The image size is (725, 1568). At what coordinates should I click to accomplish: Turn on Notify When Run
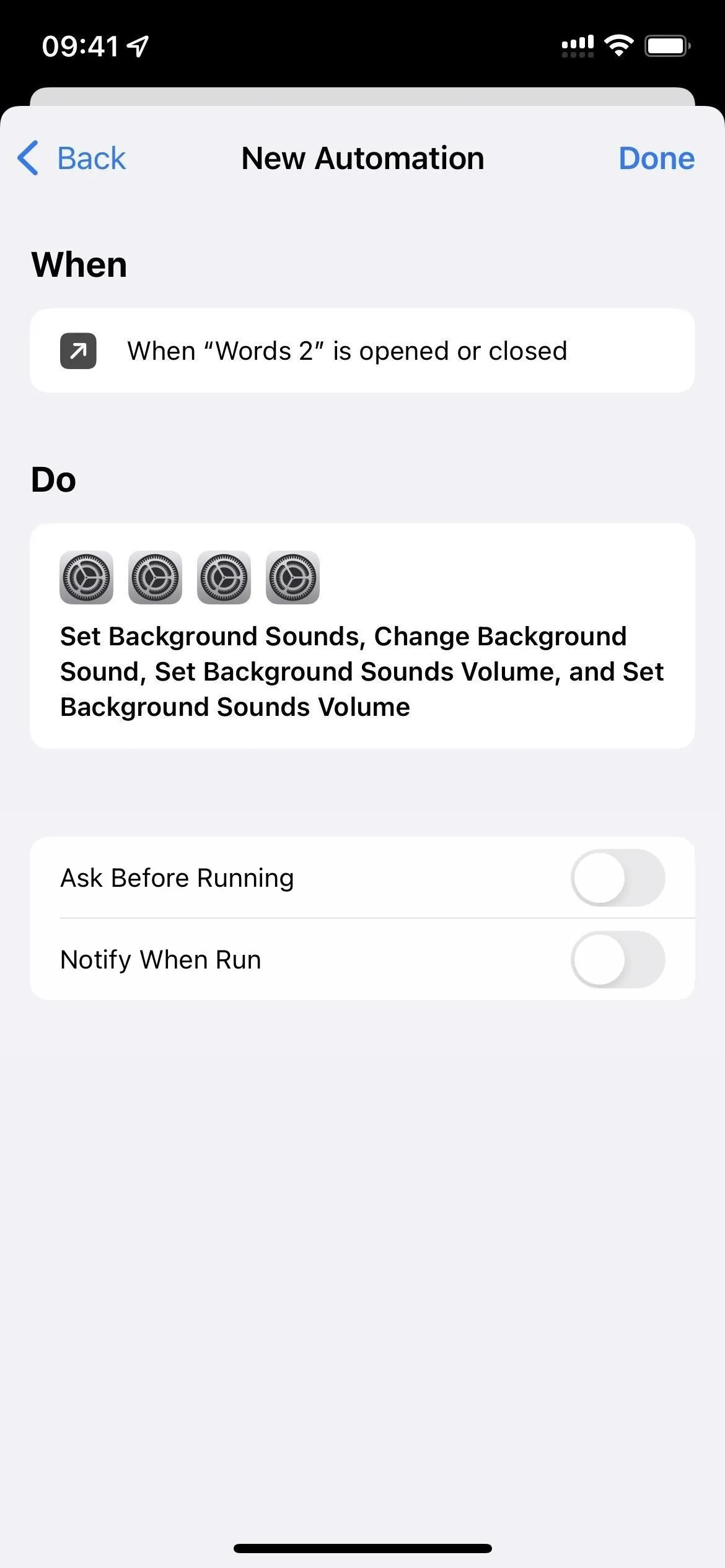(x=618, y=959)
